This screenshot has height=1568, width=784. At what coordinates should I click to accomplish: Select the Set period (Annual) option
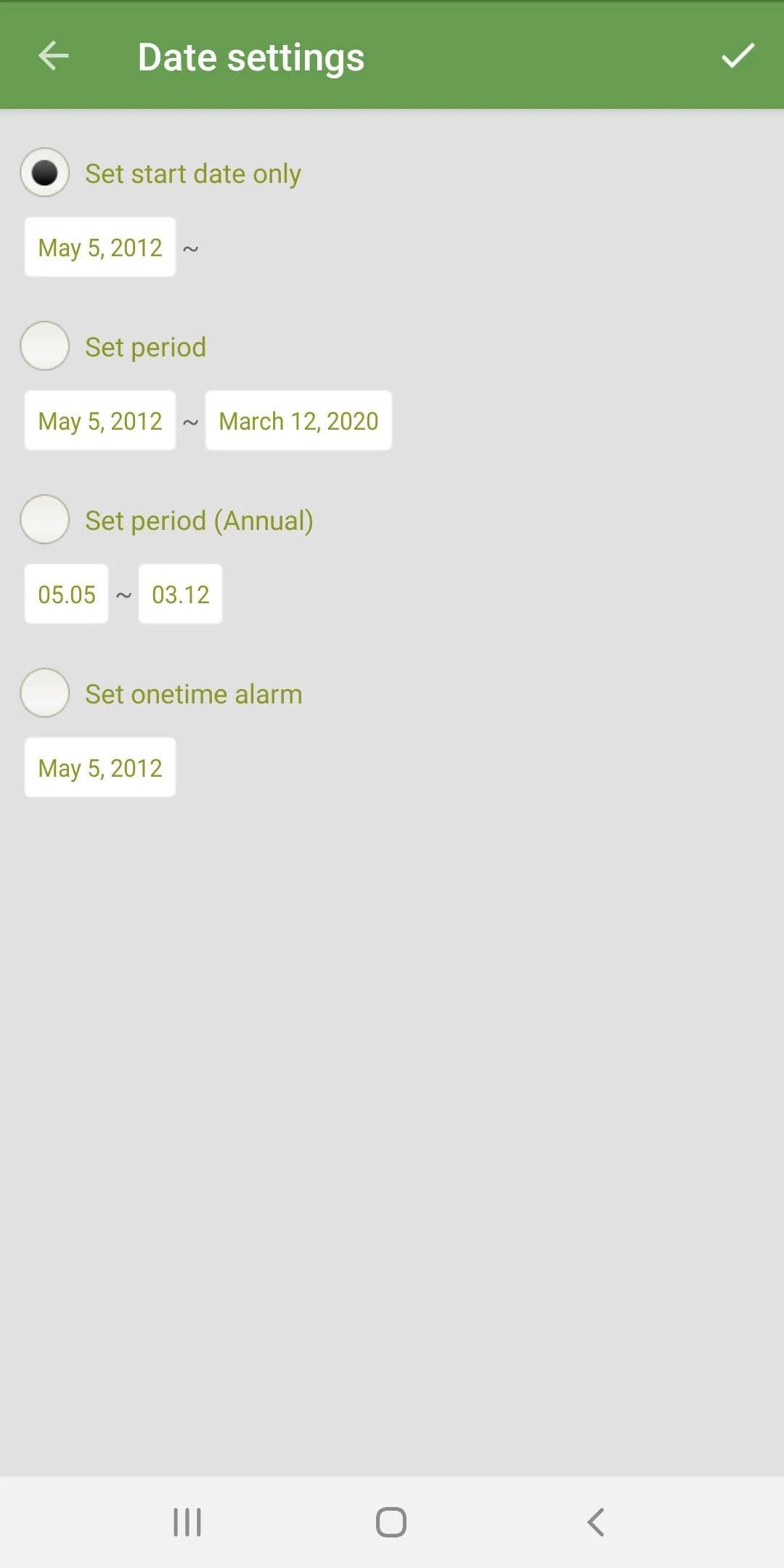(x=45, y=520)
